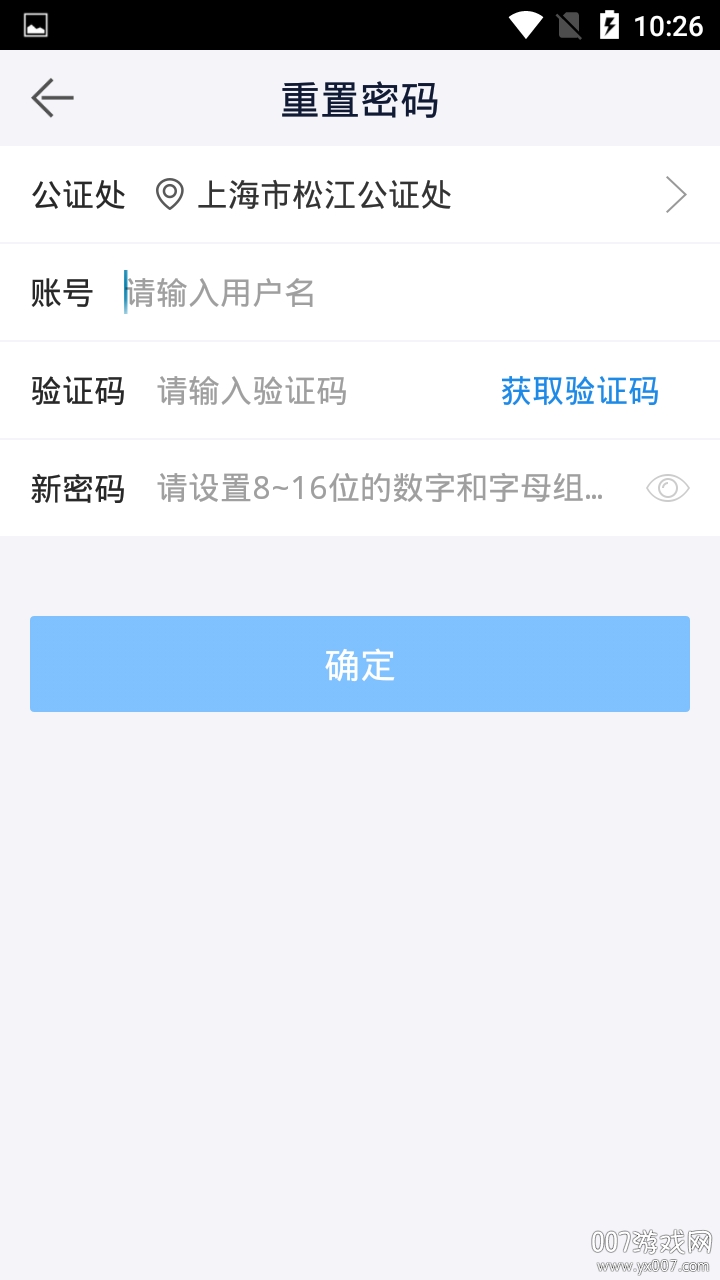Tap the Wi-Fi icon in the status bar
Image resolution: width=720 pixels, height=1280 pixels.
pyautogui.click(x=523, y=24)
